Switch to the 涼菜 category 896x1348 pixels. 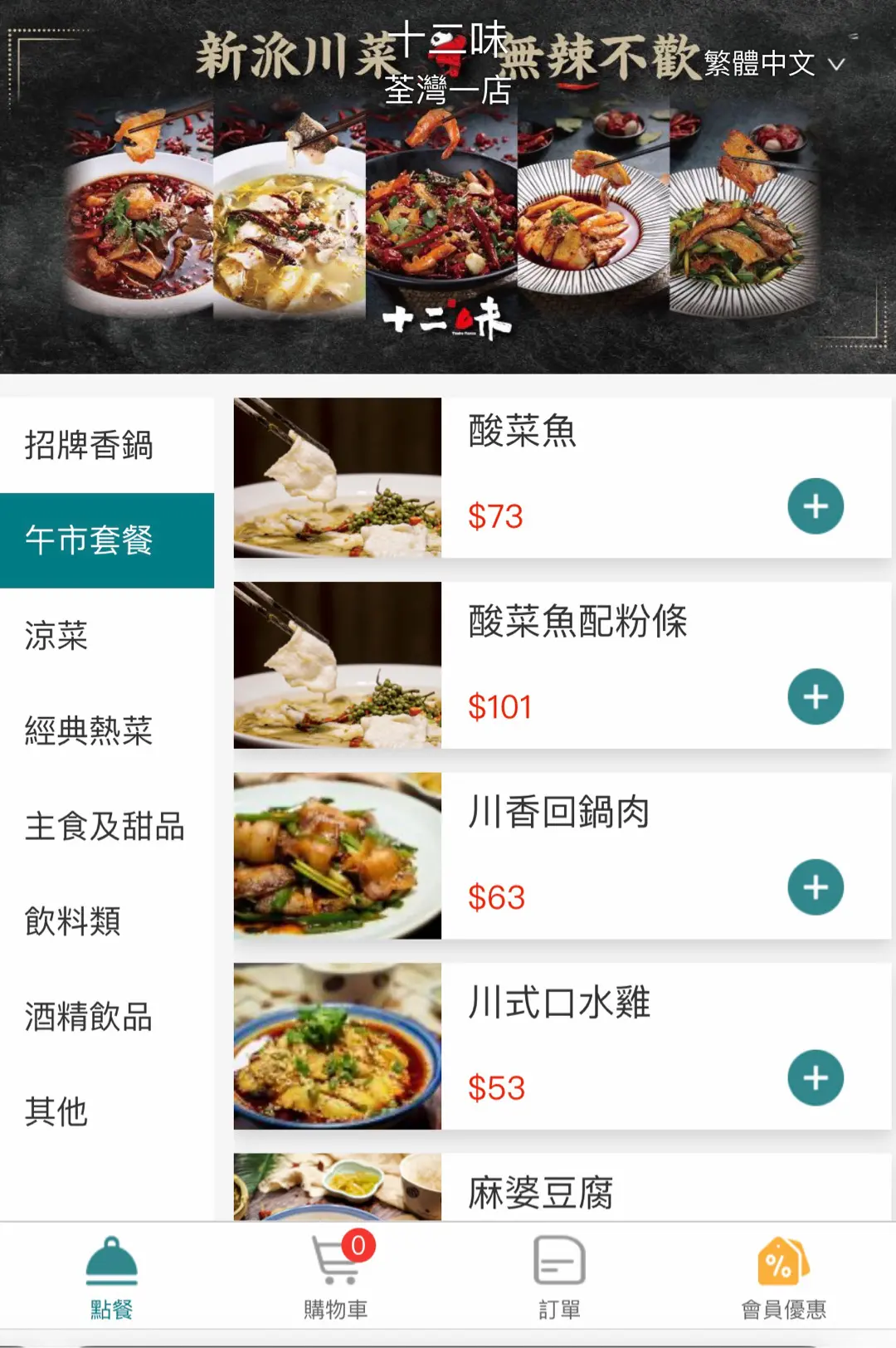pos(56,636)
